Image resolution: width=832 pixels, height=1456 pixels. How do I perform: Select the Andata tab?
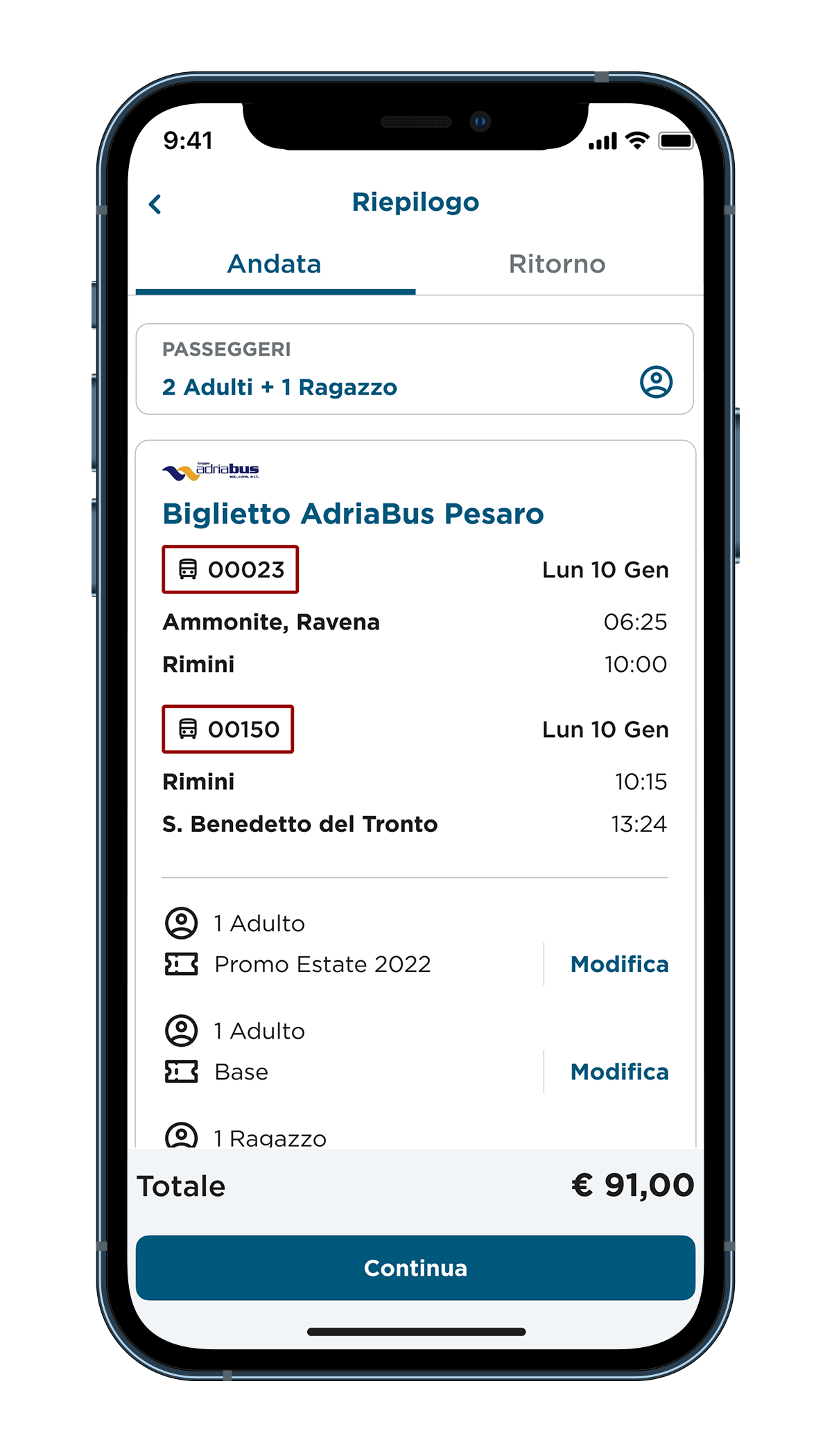[275, 264]
